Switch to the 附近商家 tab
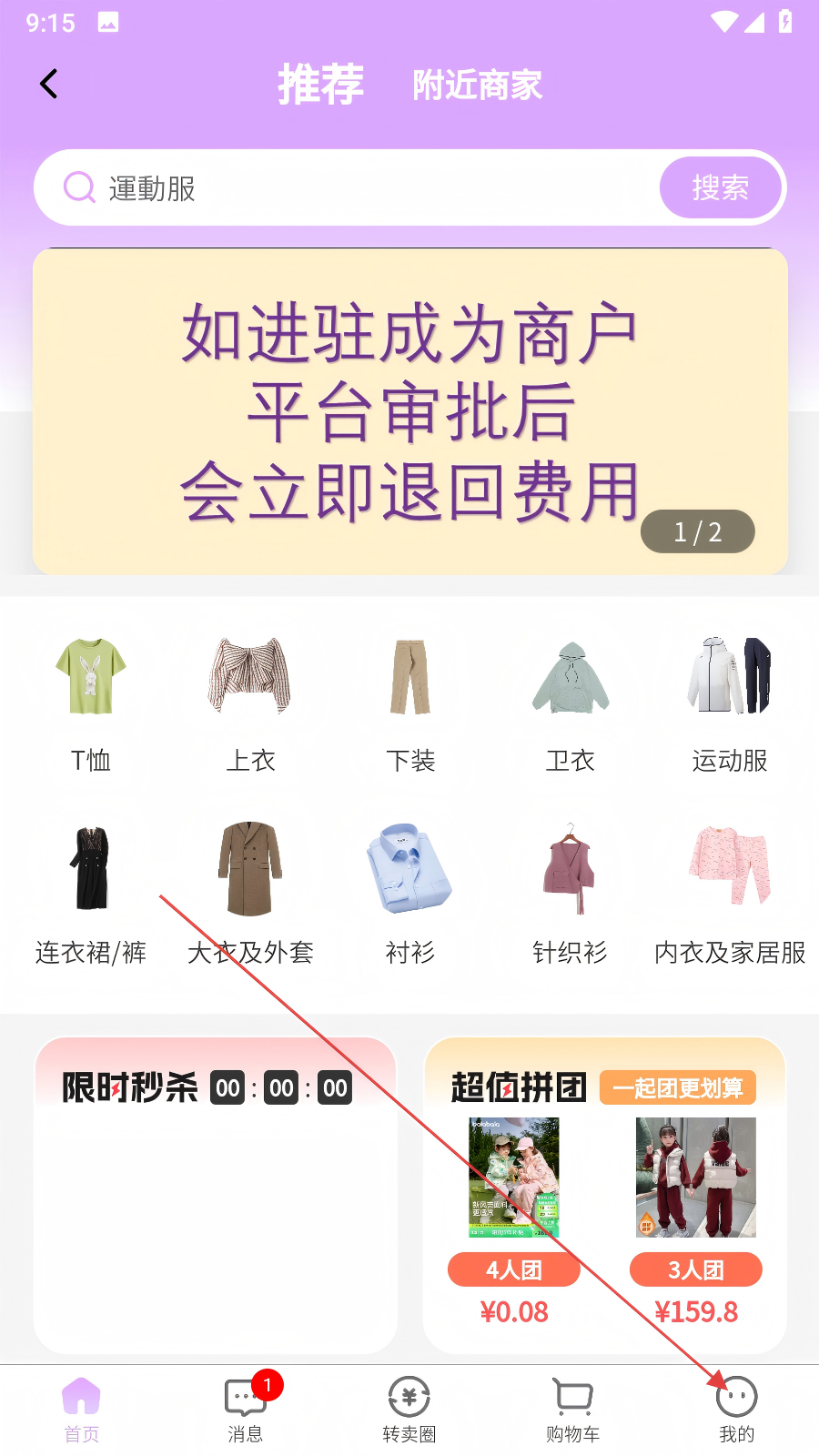 point(477,86)
